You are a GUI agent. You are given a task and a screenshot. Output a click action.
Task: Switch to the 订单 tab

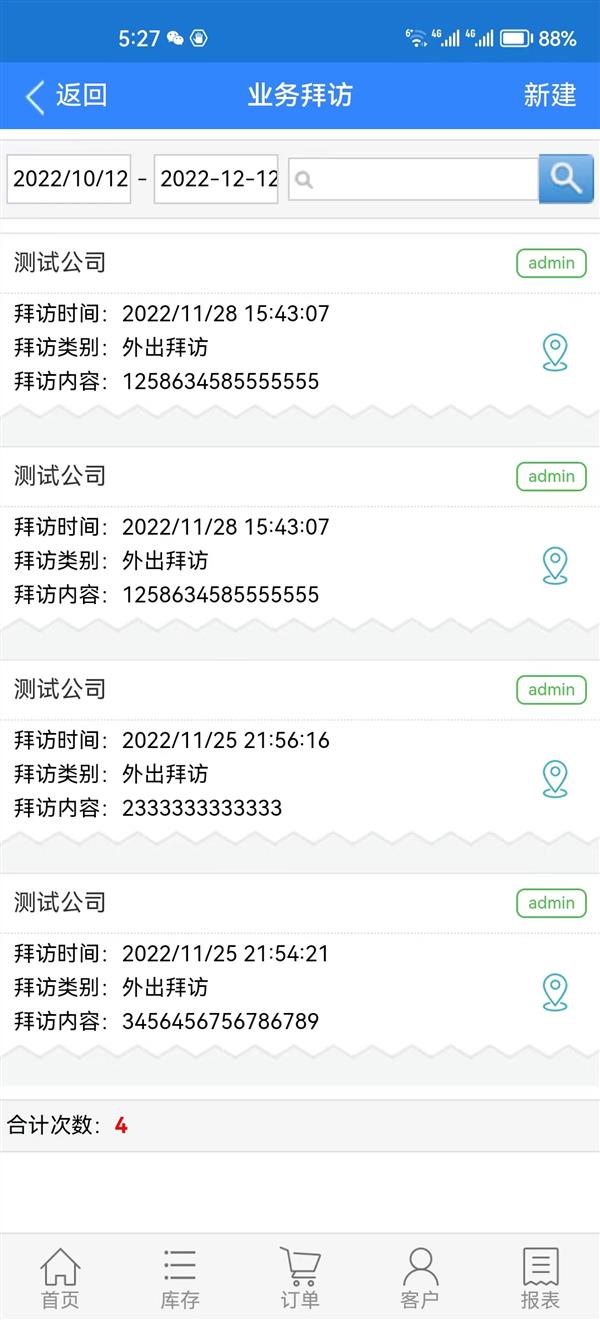[x=300, y=1278]
